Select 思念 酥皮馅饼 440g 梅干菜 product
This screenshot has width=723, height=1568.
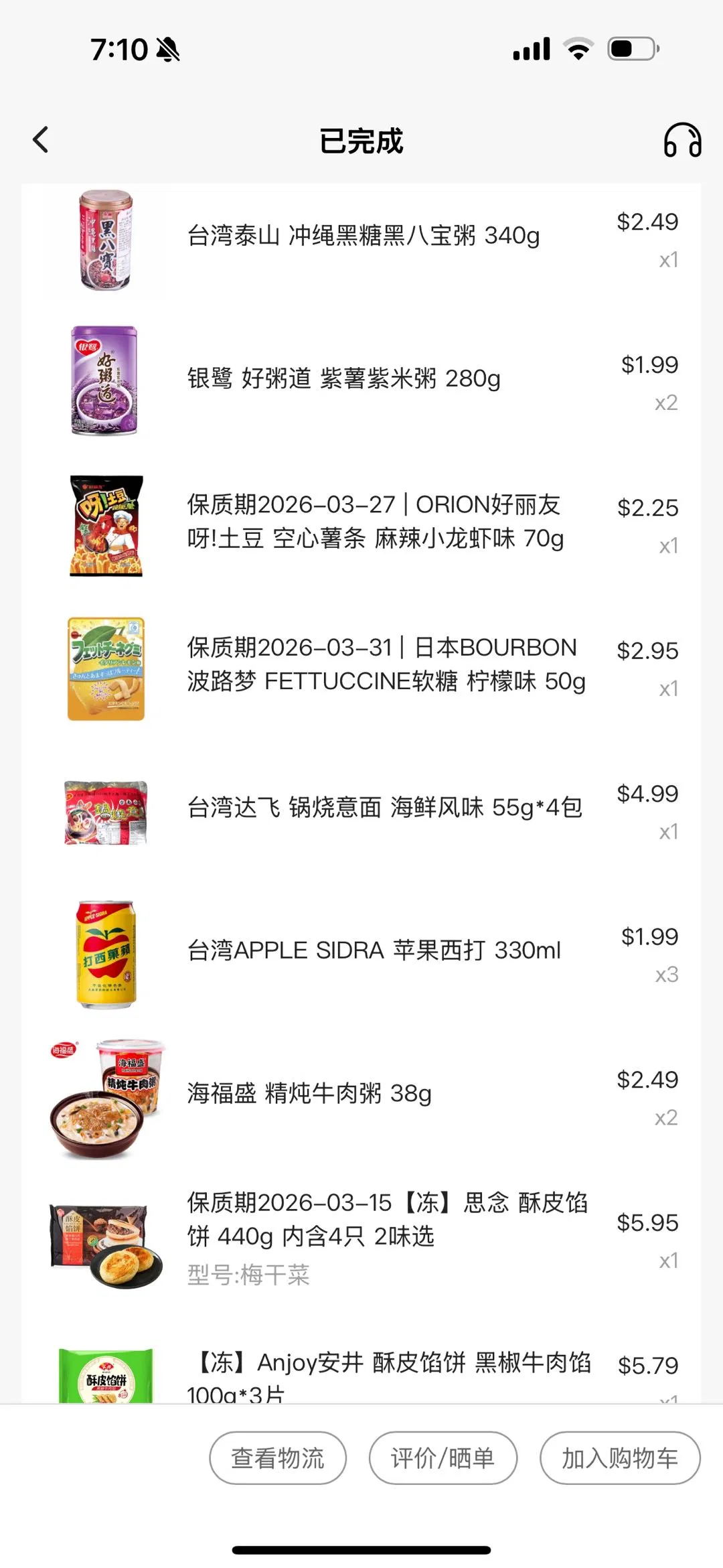387,1220
